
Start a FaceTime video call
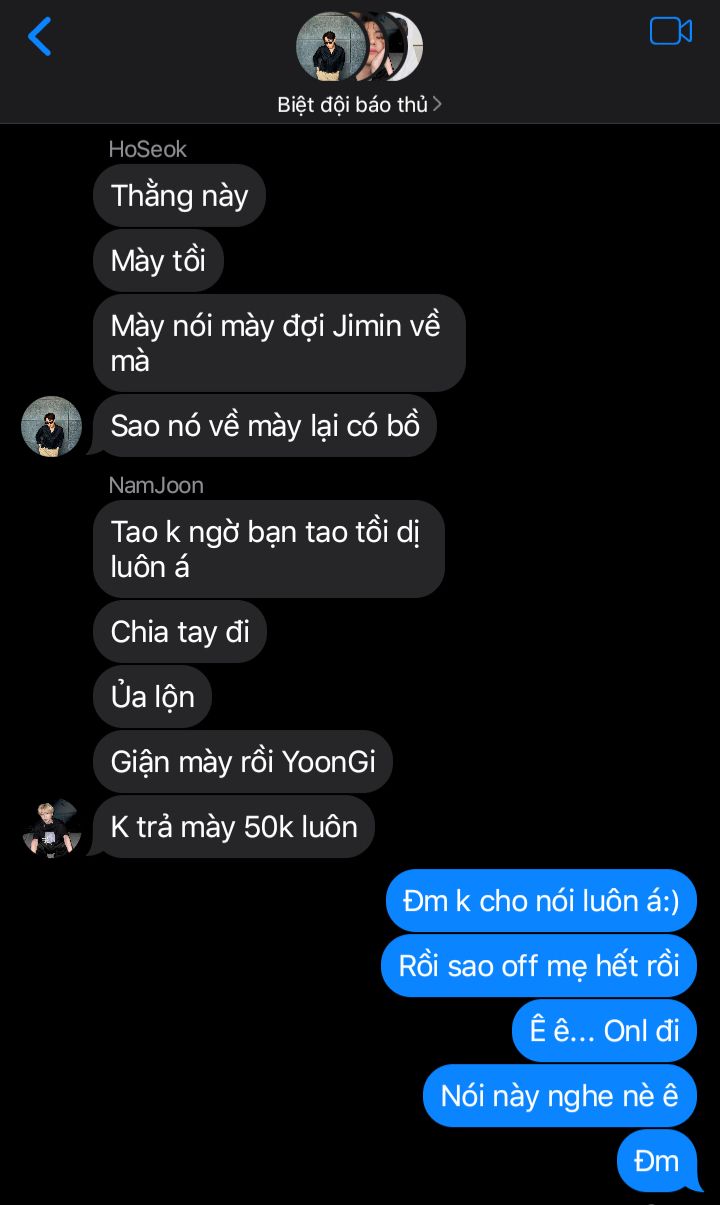coord(670,31)
